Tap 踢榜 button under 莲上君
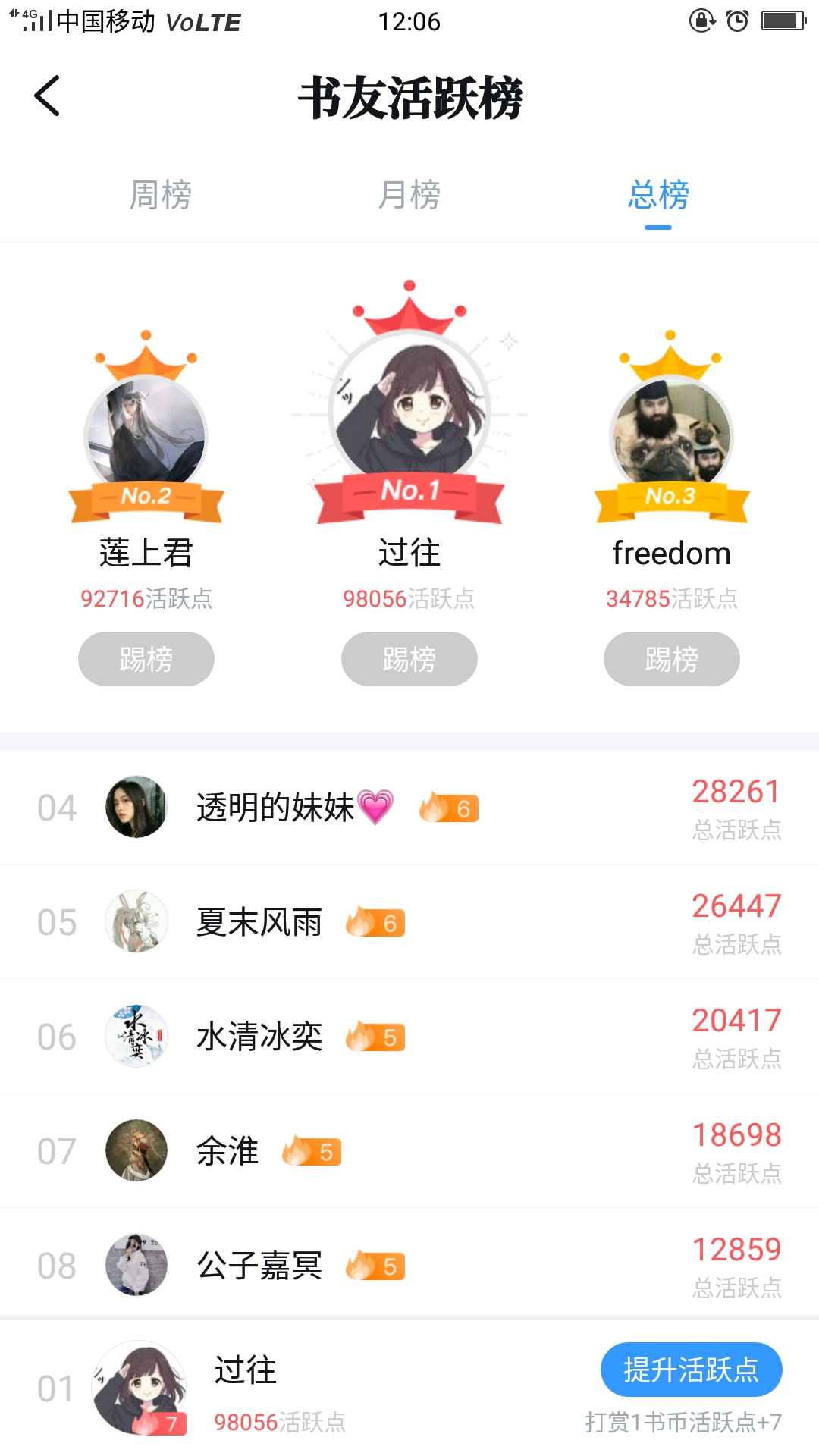 tap(146, 659)
